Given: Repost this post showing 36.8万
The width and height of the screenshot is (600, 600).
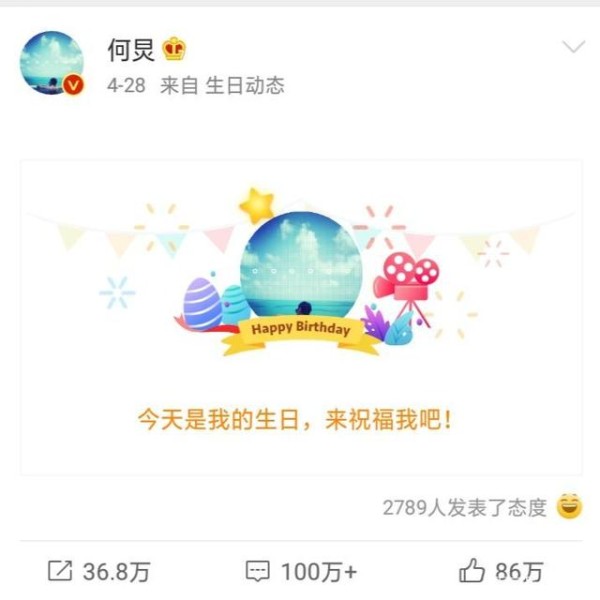Looking at the screenshot, I should pyautogui.click(x=100, y=572).
